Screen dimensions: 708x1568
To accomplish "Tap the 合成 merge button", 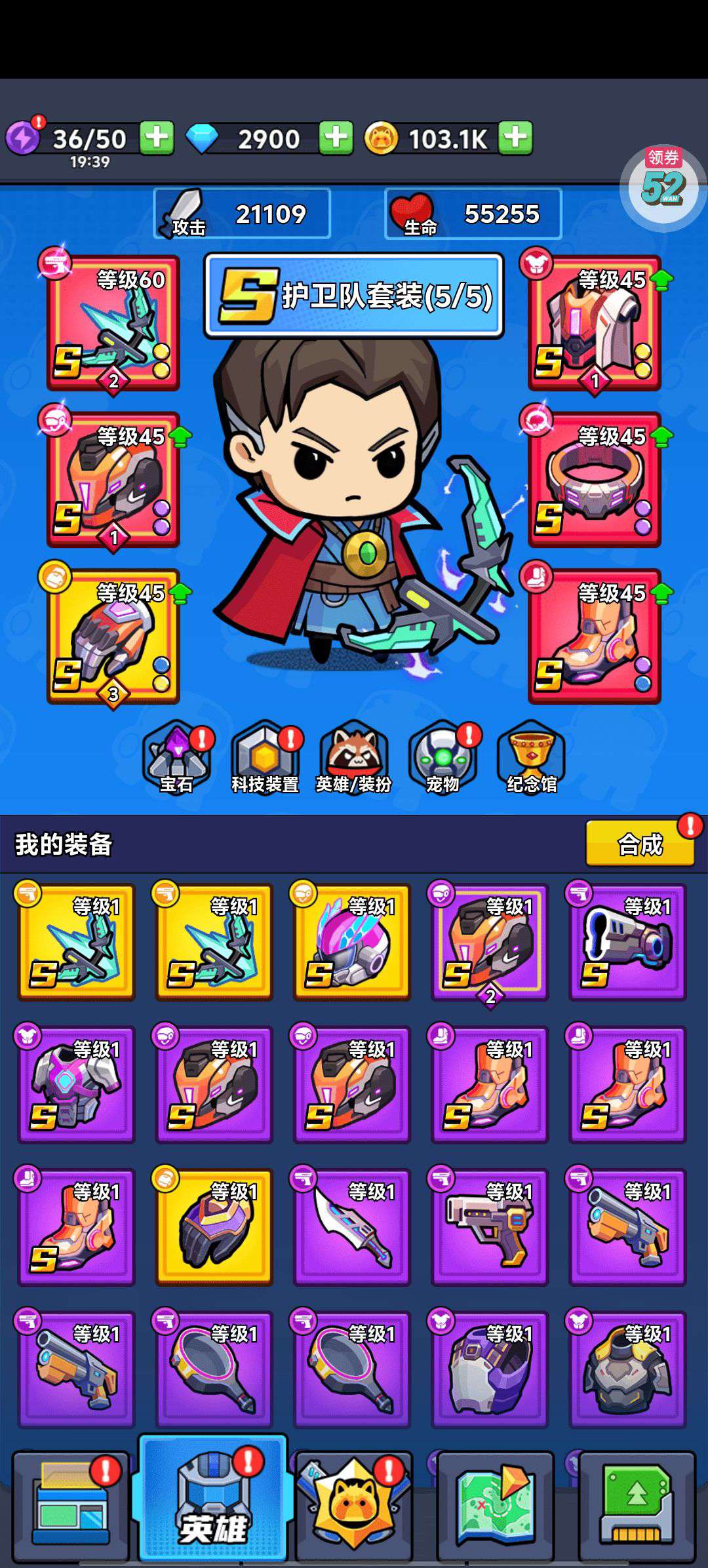I will [x=640, y=844].
